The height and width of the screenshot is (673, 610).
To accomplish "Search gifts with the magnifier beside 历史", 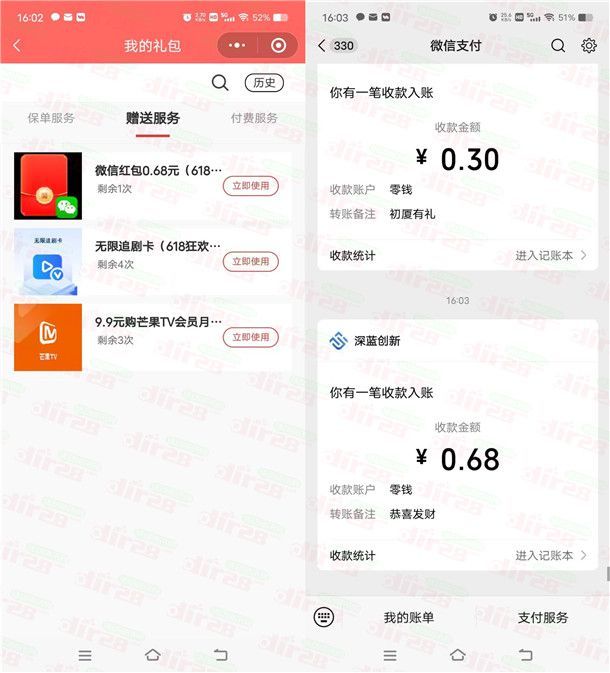I will coord(220,82).
